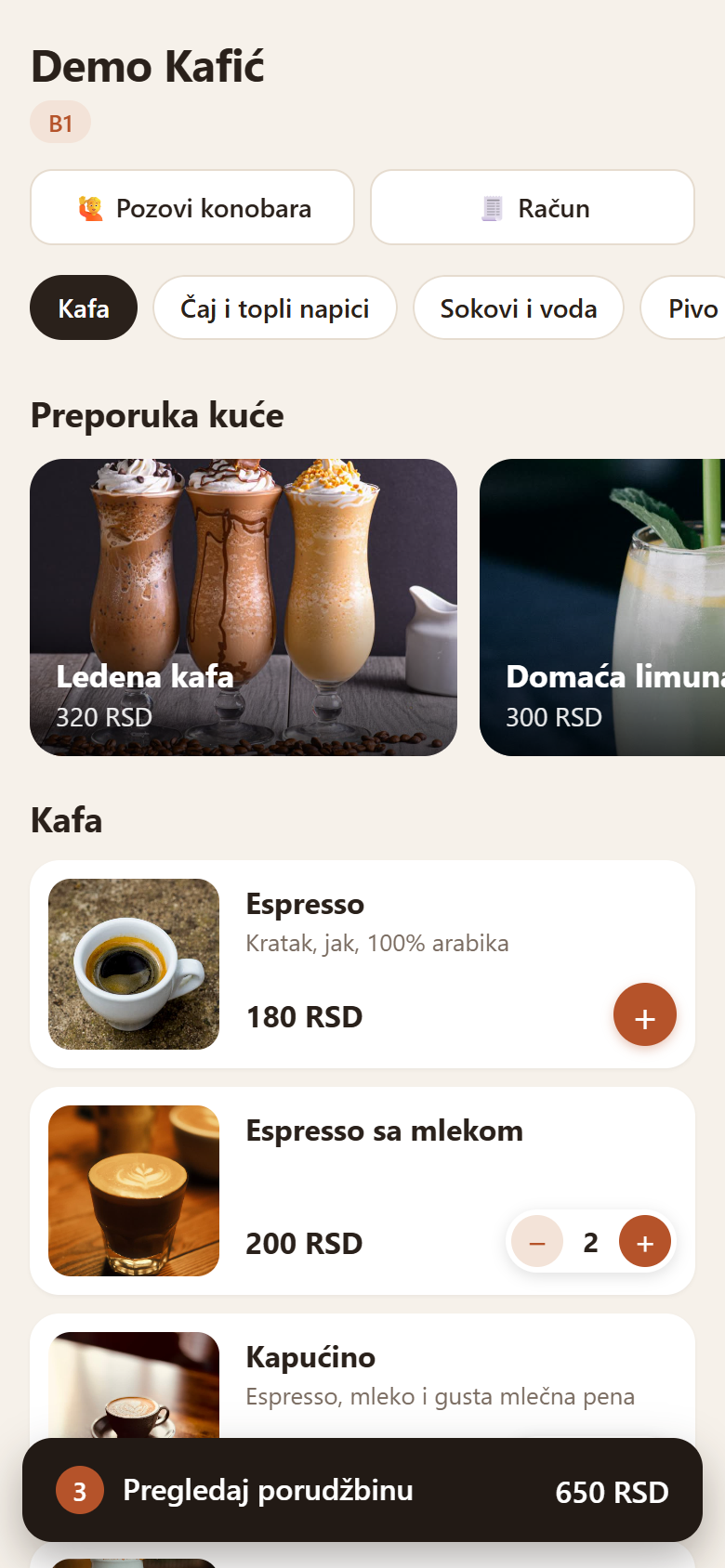Screen dimensions: 725x1568
Task: Open the Račun bill button
Action: pyautogui.click(x=533, y=207)
